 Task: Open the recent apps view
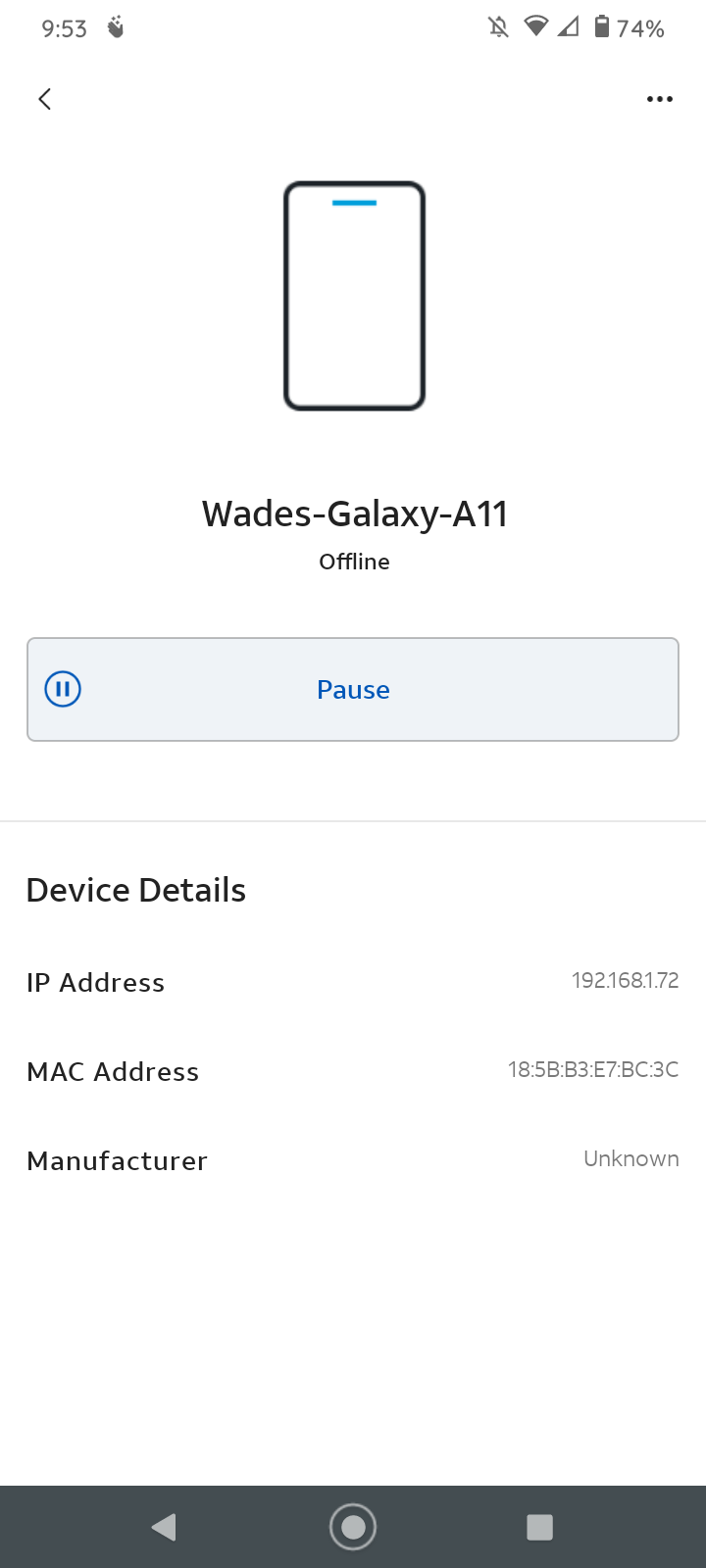point(540,1527)
